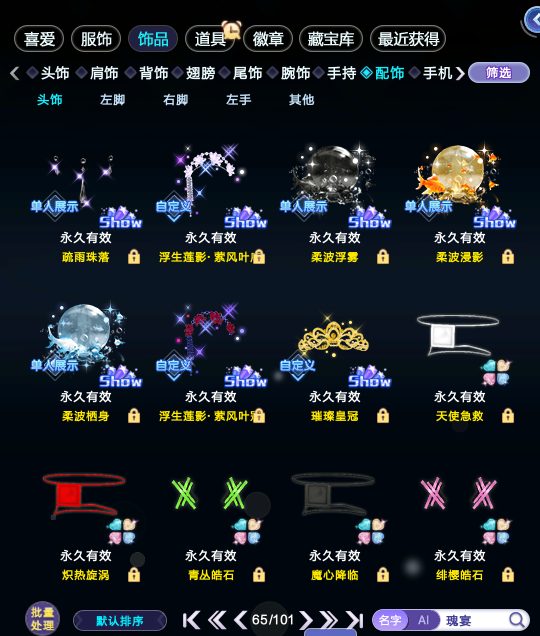
Task: Open the 最近获得 tab
Action: pyautogui.click(x=408, y=39)
